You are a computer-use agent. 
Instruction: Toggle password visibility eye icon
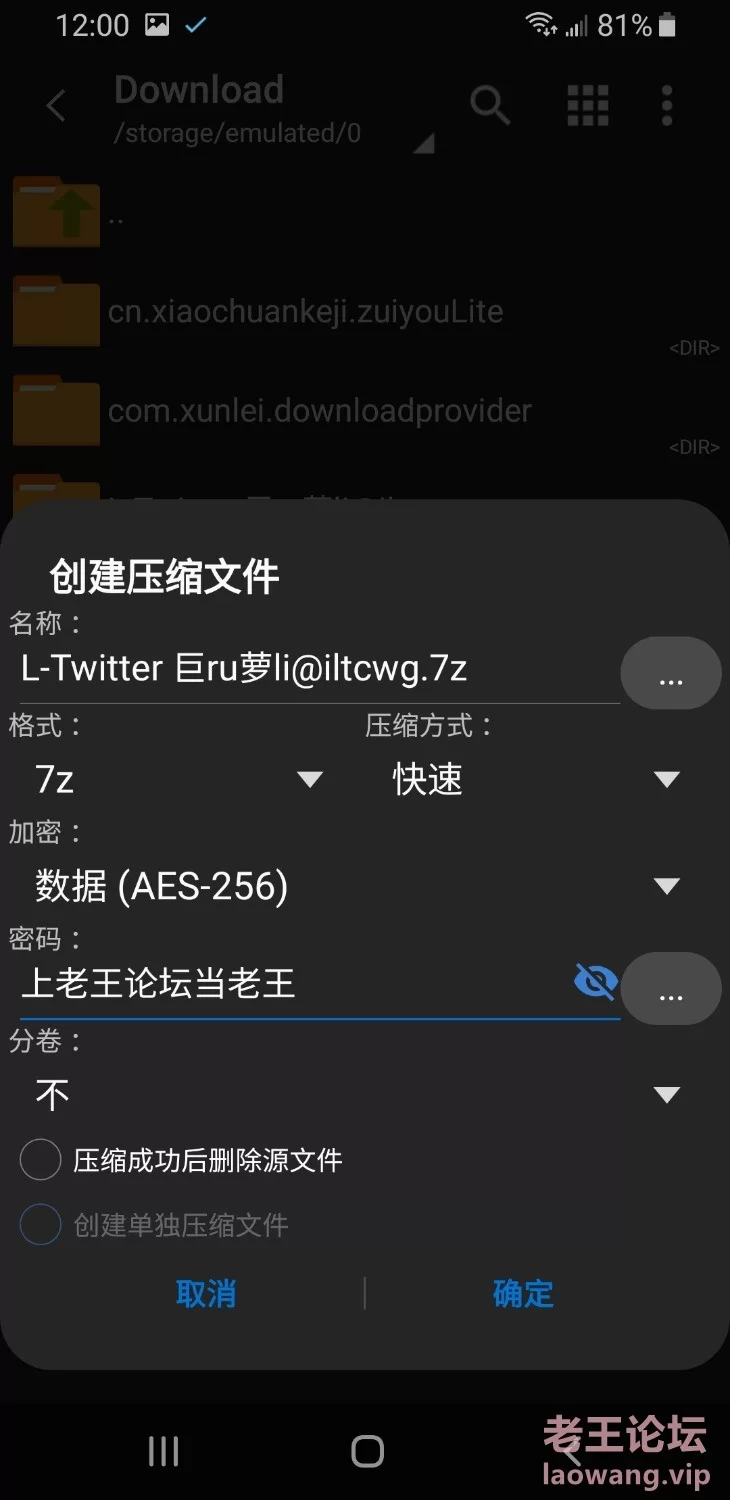[595, 982]
